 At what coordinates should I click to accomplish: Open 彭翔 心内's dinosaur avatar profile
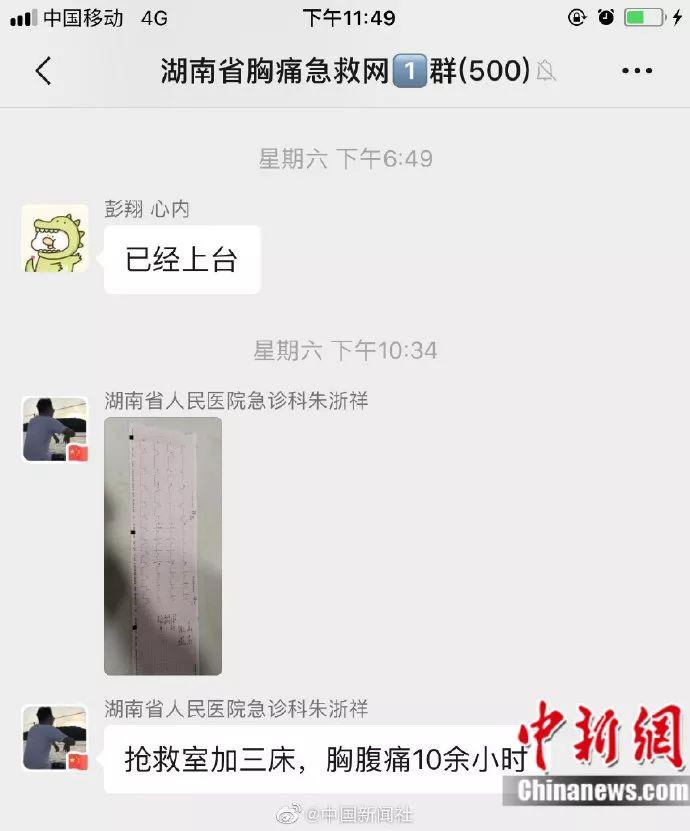pos(55,238)
